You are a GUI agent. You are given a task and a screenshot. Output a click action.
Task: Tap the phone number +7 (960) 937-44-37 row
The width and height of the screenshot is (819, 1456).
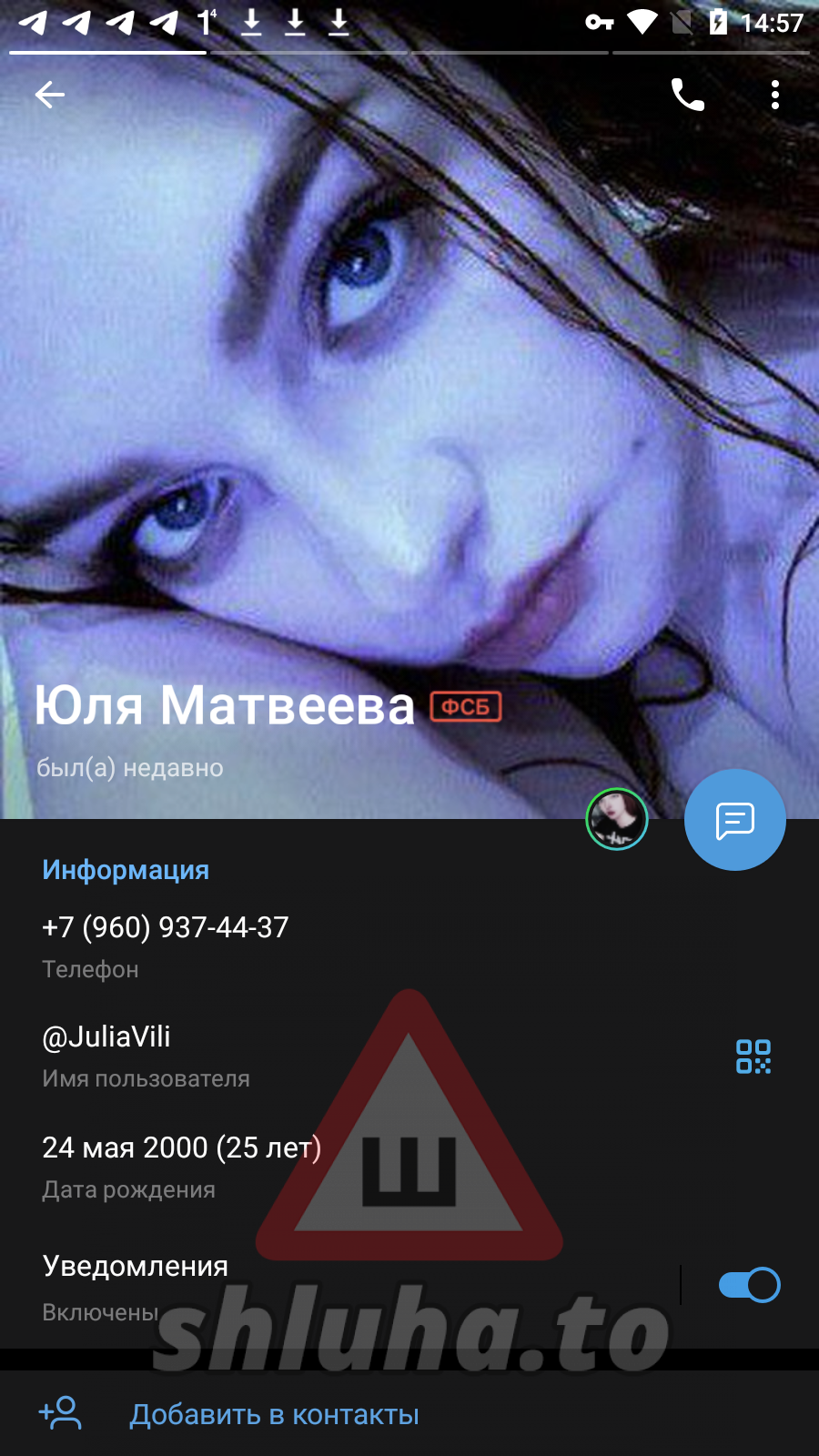pos(409,946)
